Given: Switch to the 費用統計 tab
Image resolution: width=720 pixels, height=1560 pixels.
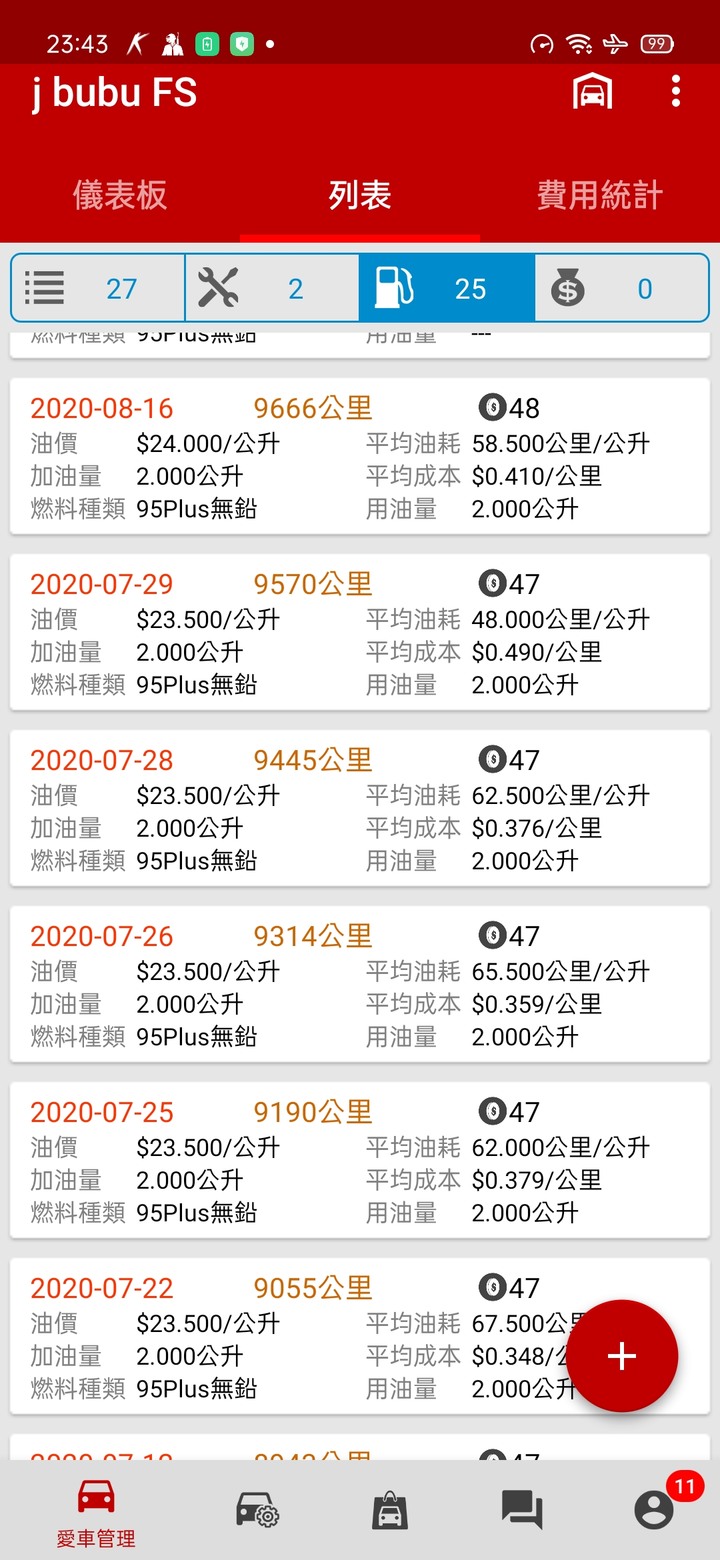Looking at the screenshot, I should 600,195.
